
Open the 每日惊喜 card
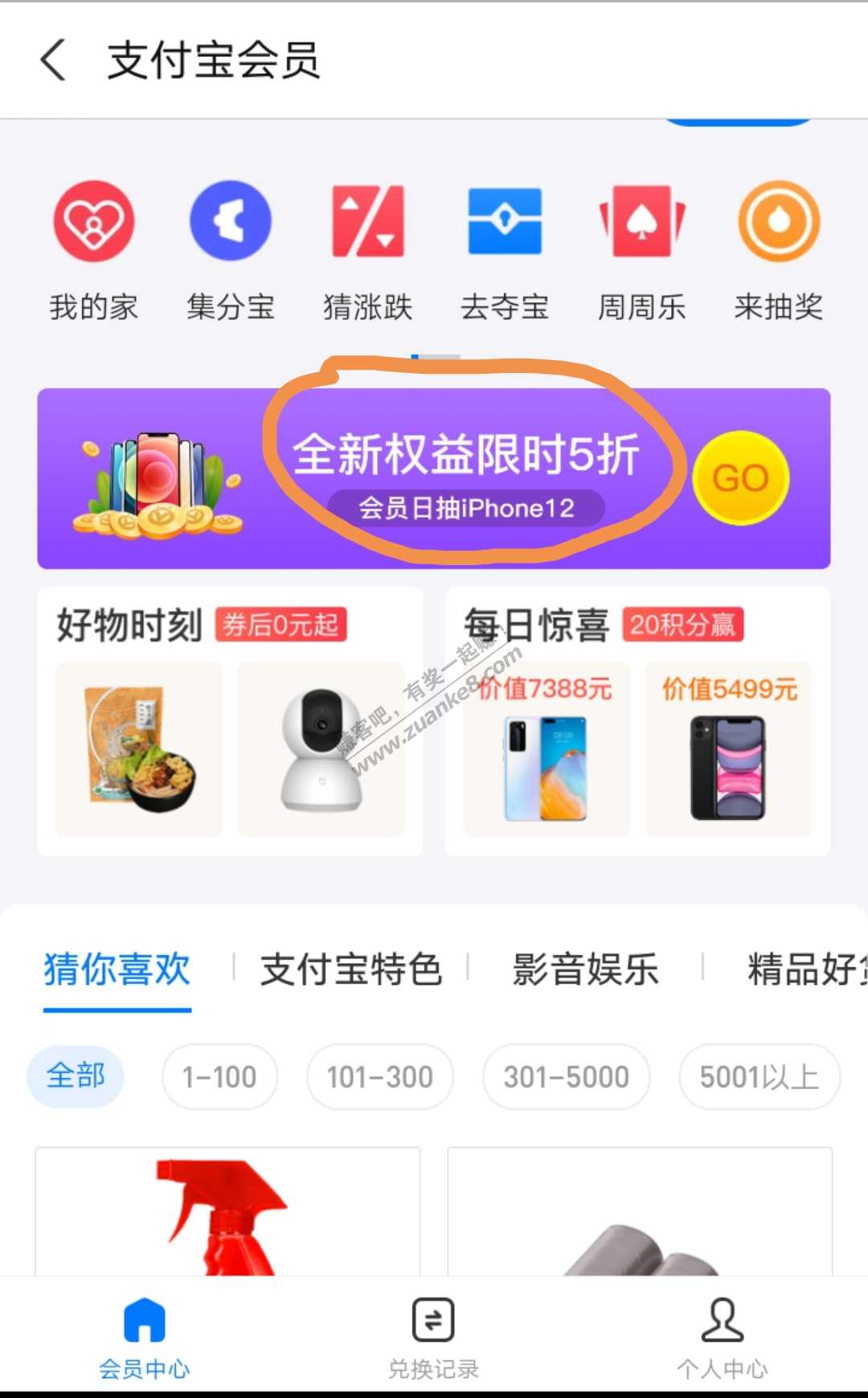click(536, 625)
